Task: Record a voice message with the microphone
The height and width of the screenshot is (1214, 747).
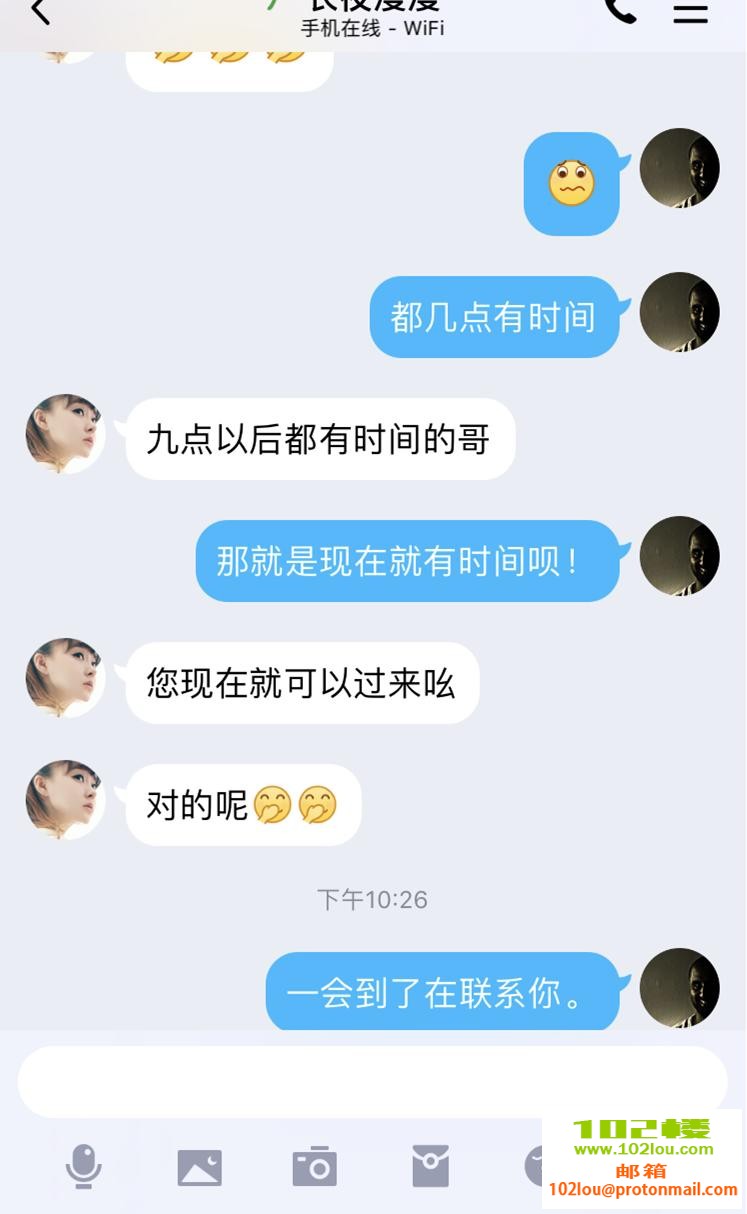Action: pos(84,1166)
